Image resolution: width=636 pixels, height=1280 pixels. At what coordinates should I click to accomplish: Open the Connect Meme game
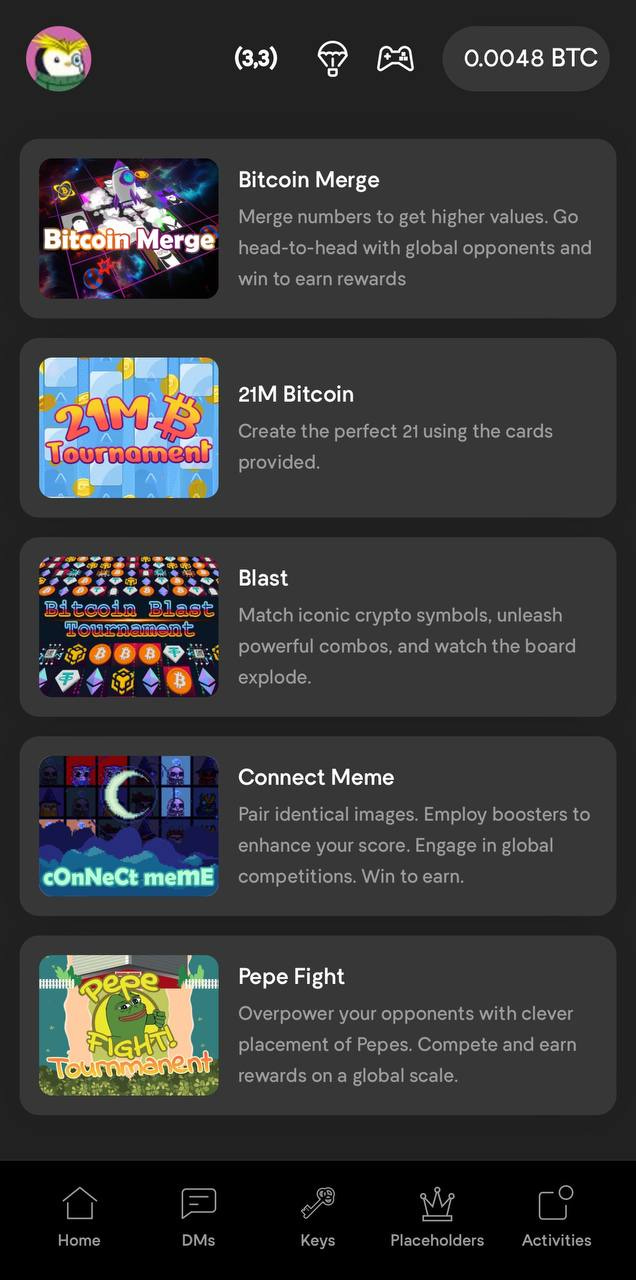[x=318, y=826]
